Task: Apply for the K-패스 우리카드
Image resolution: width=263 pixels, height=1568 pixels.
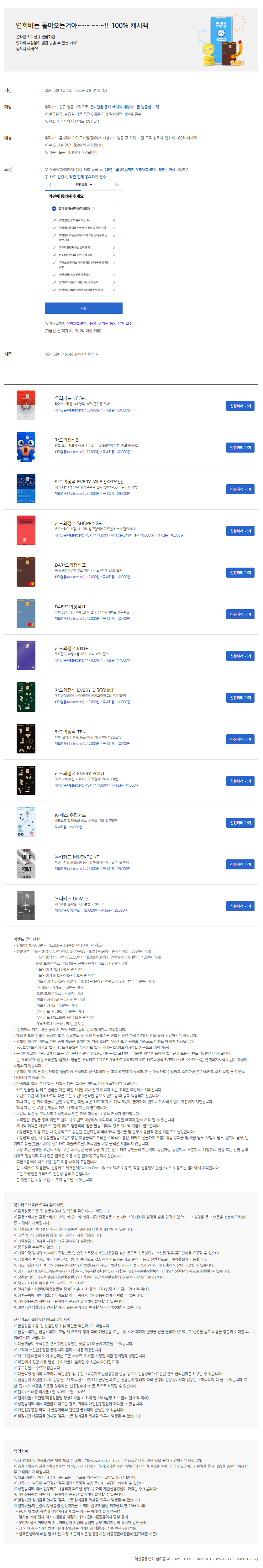Action: point(240,823)
